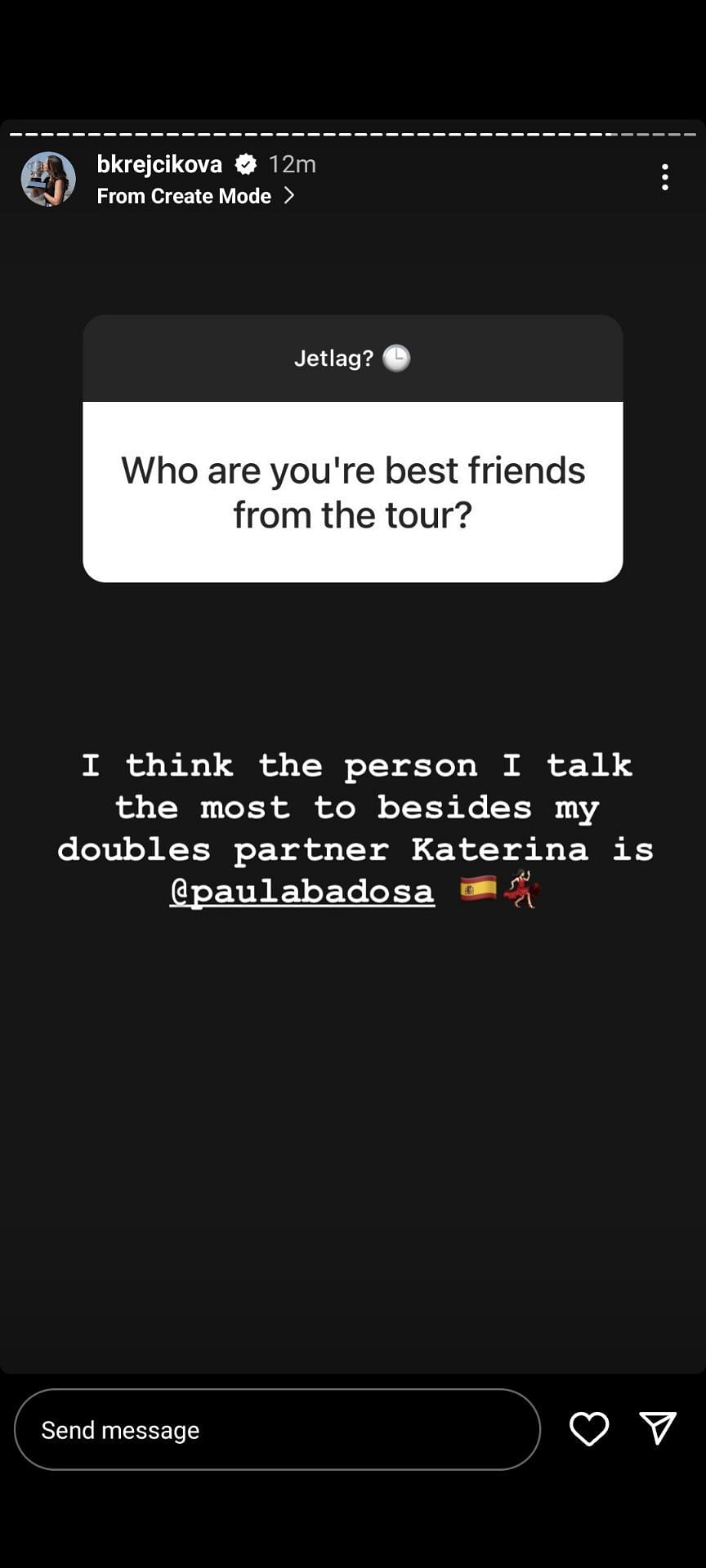Share the story via paper plane icon
706x1568 pixels.
point(658,1428)
